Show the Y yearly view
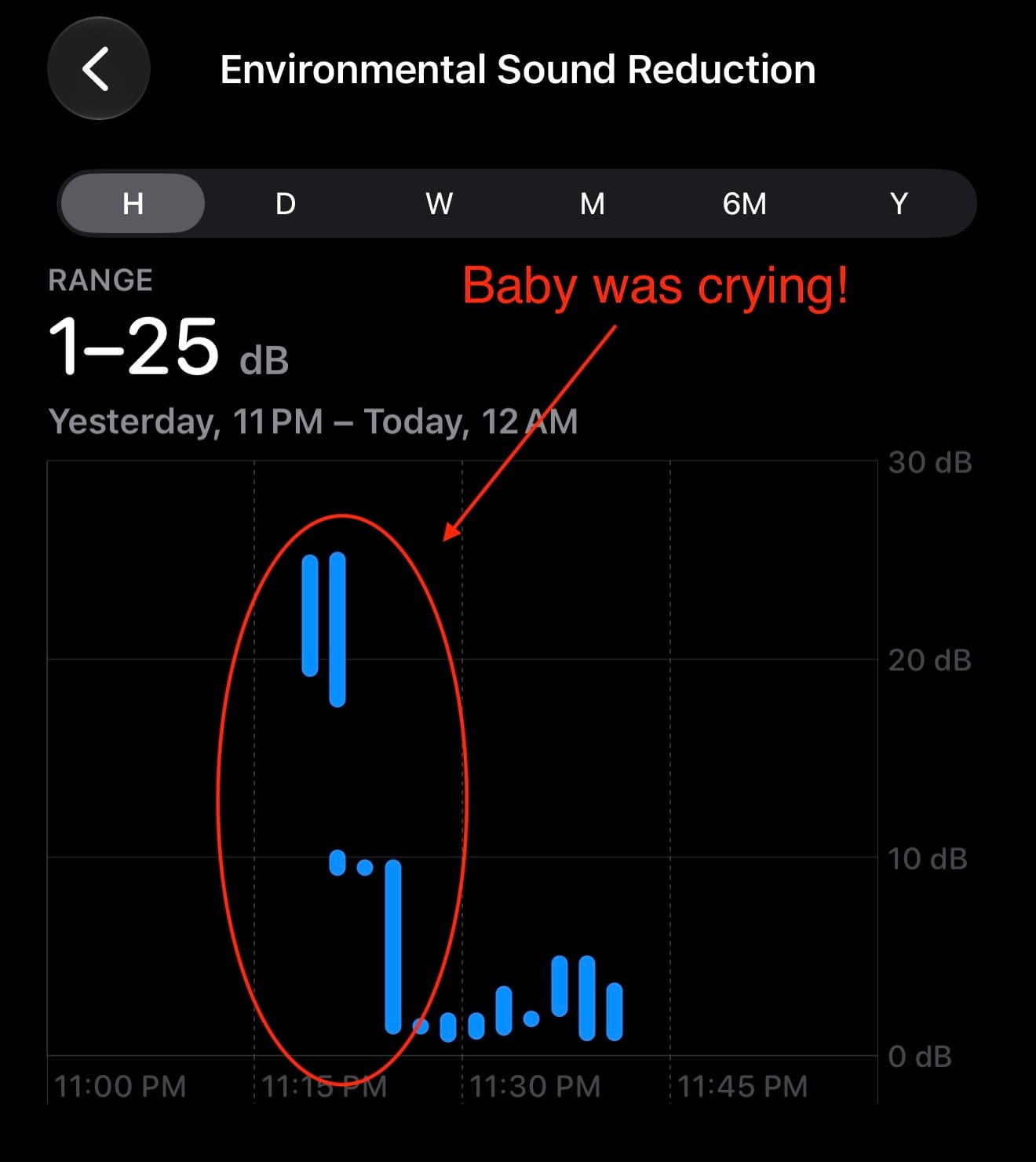Screen dimensions: 1036x1162 pyautogui.click(x=899, y=204)
